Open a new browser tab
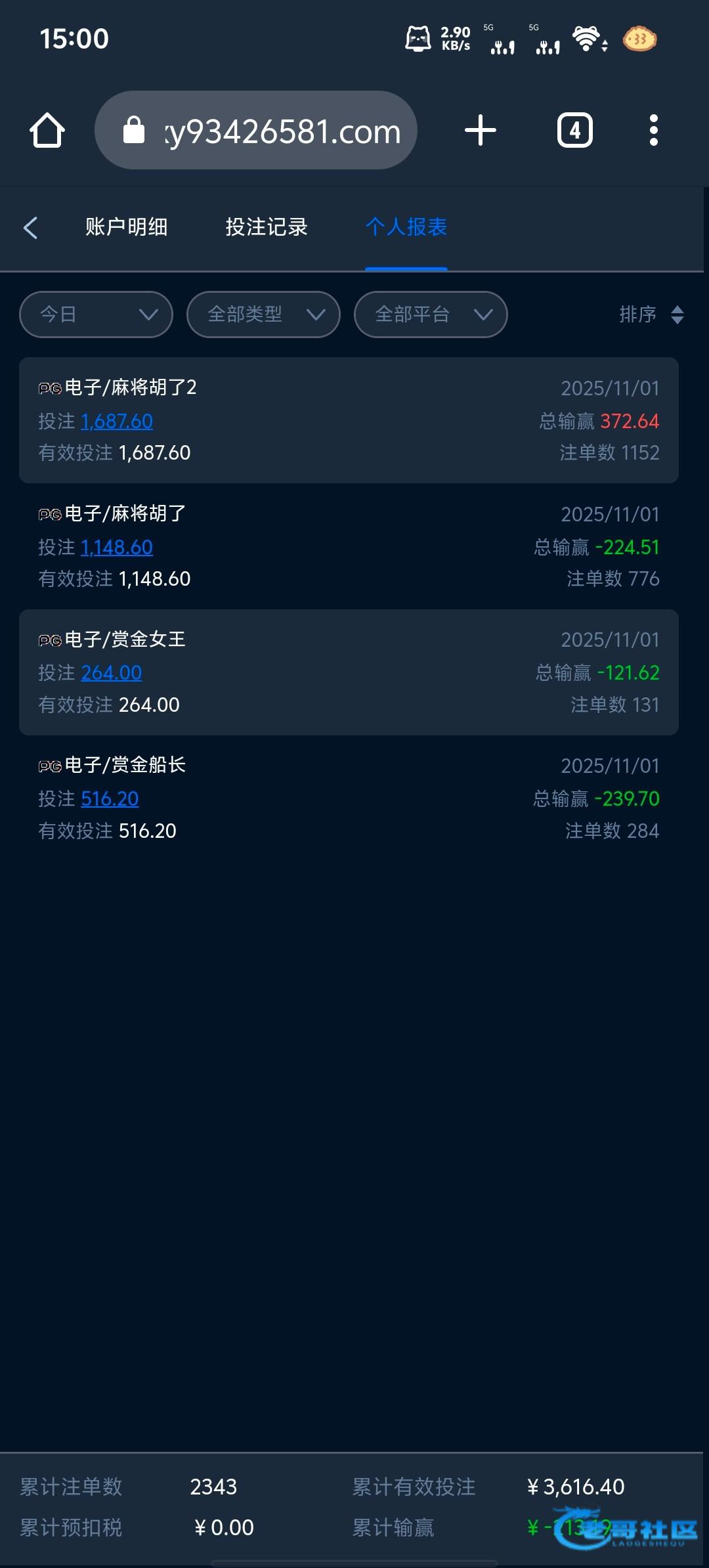709x1568 pixels. point(481,131)
